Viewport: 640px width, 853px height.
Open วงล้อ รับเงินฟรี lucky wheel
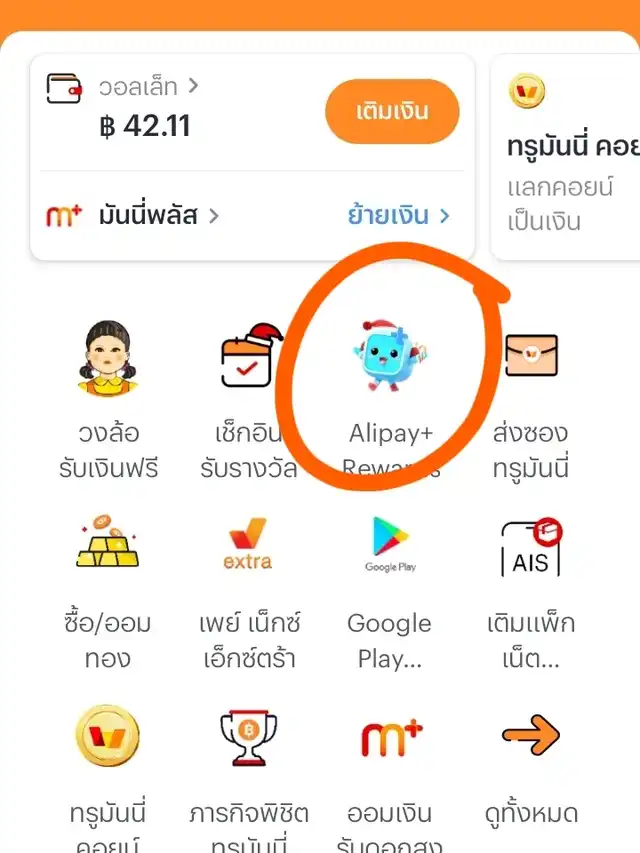coord(108,400)
